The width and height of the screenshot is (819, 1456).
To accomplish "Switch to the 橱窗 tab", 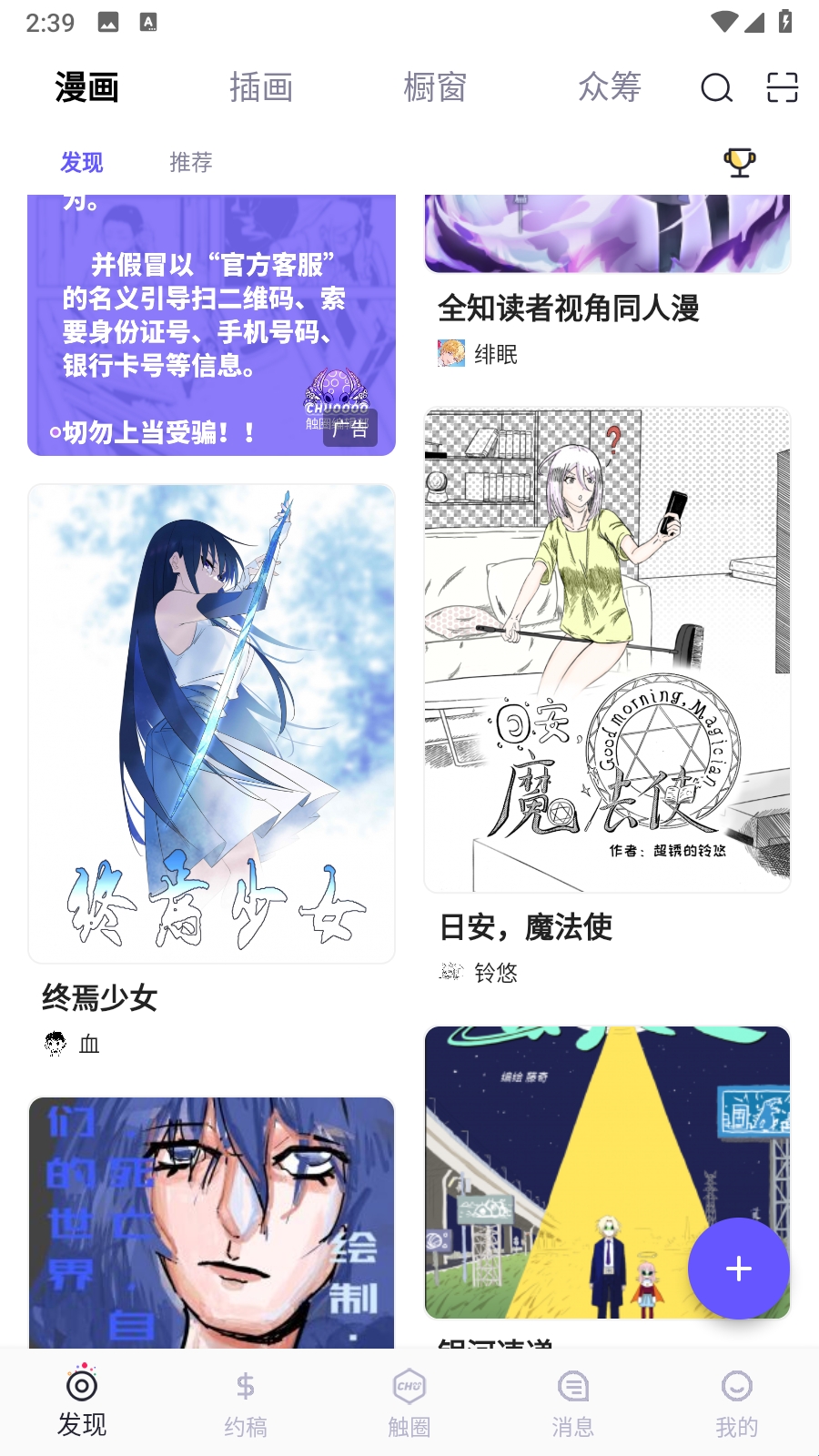I will point(435,88).
